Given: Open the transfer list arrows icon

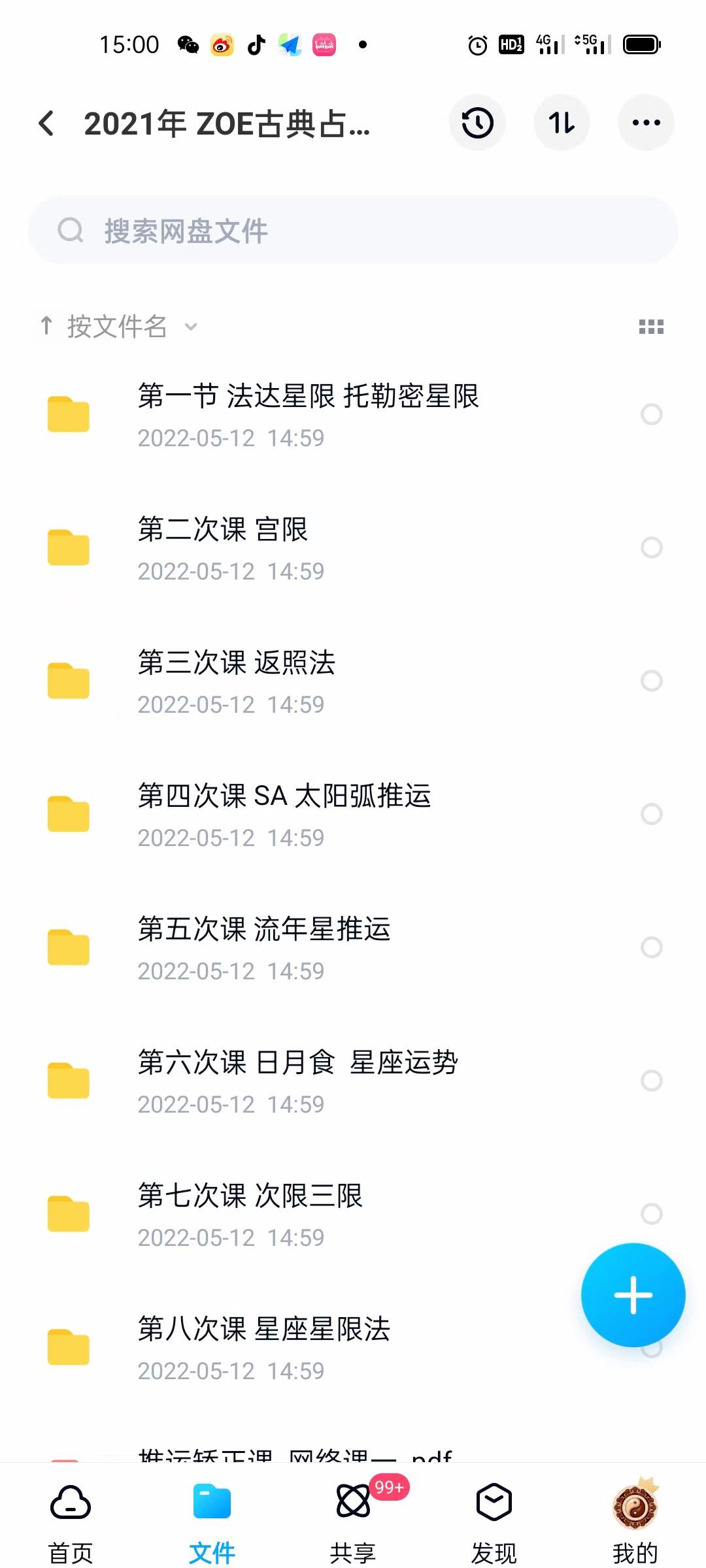Looking at the screenshot, I should tap(562, 123).
